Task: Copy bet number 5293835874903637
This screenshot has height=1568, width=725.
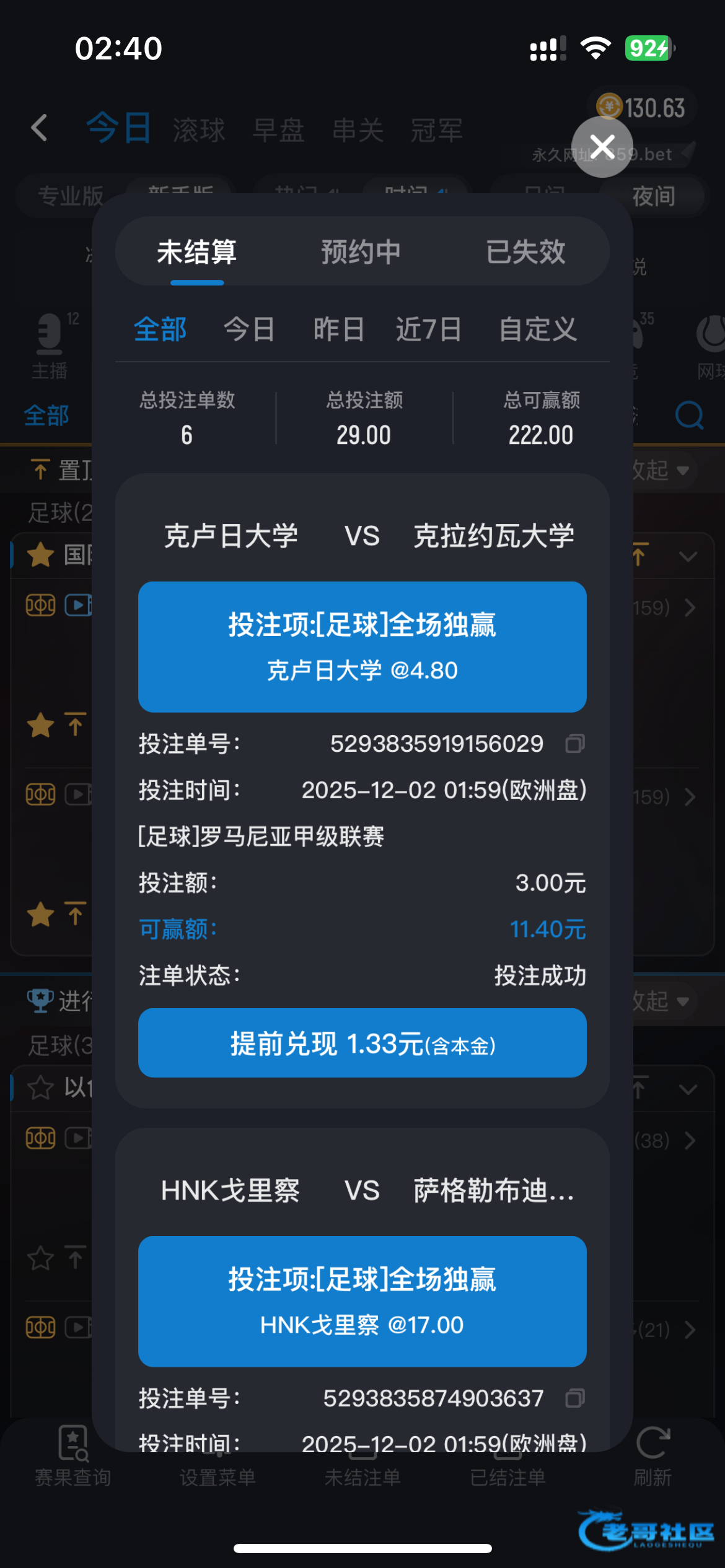Action: click(574, 1398)
